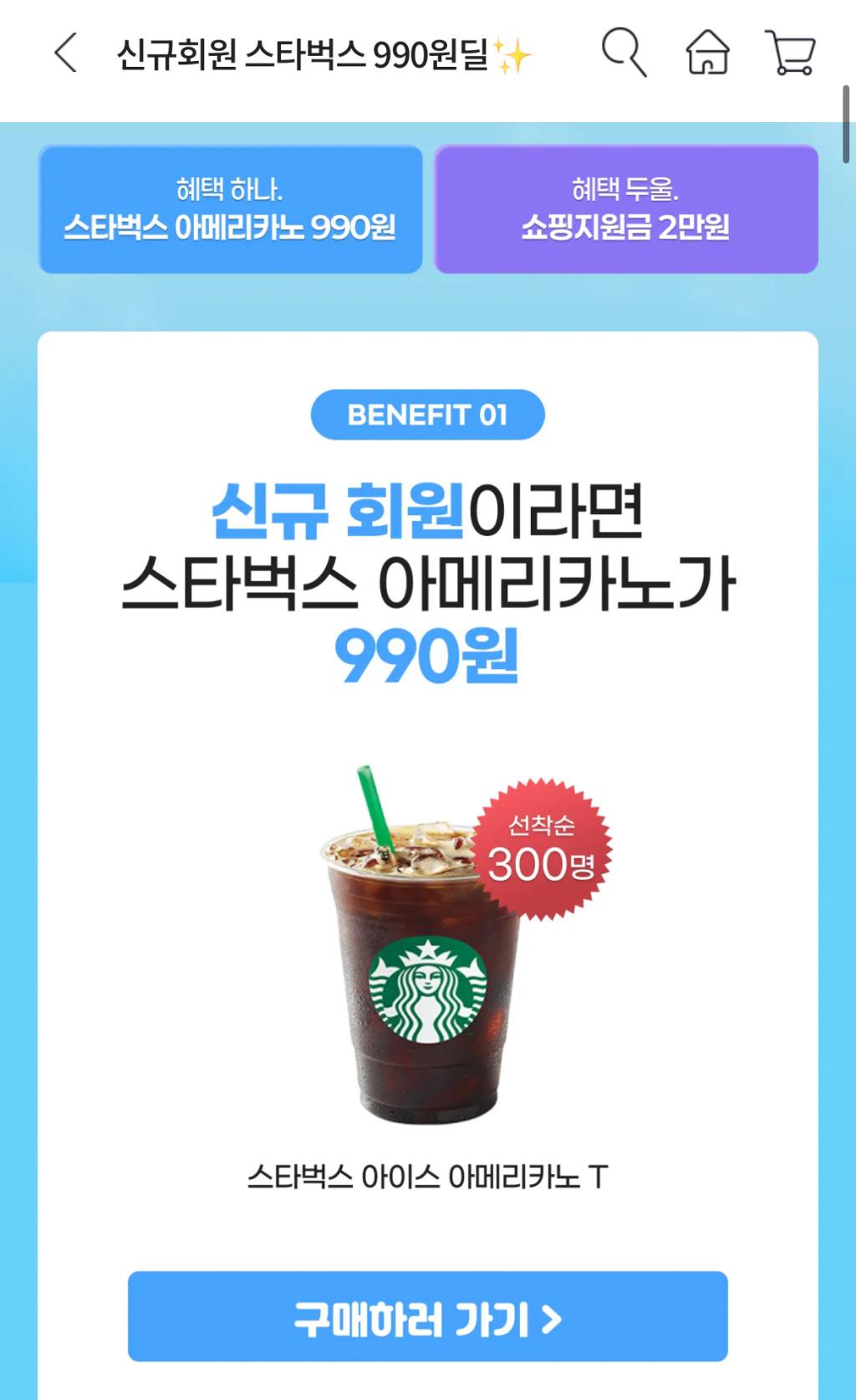Go back using the arrow
Screen dimensions: 856x1400
pyautogui.click(x=66, y=54)
